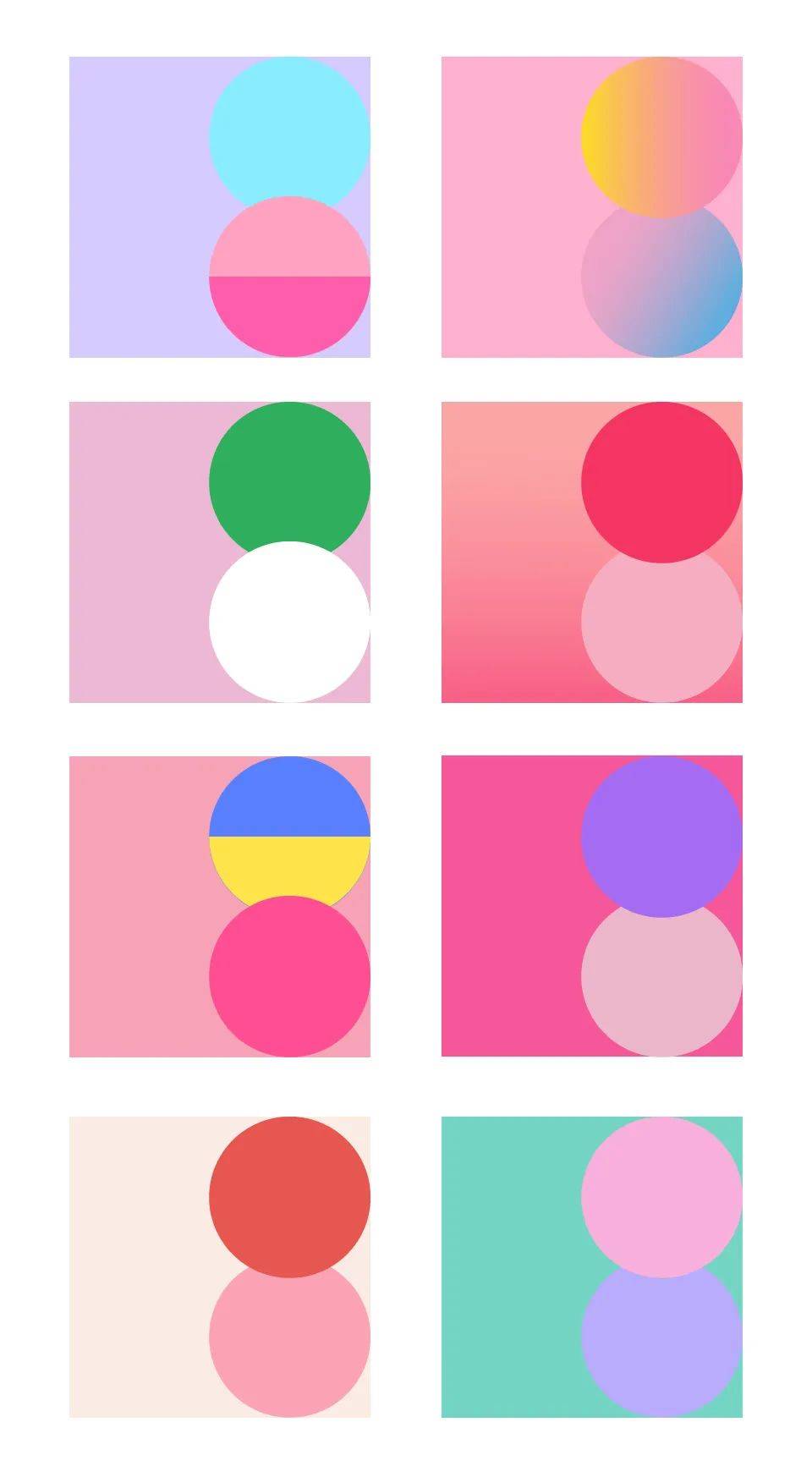
Task: Choose the teal tile with pink circle
Action: click(592, 1267)
